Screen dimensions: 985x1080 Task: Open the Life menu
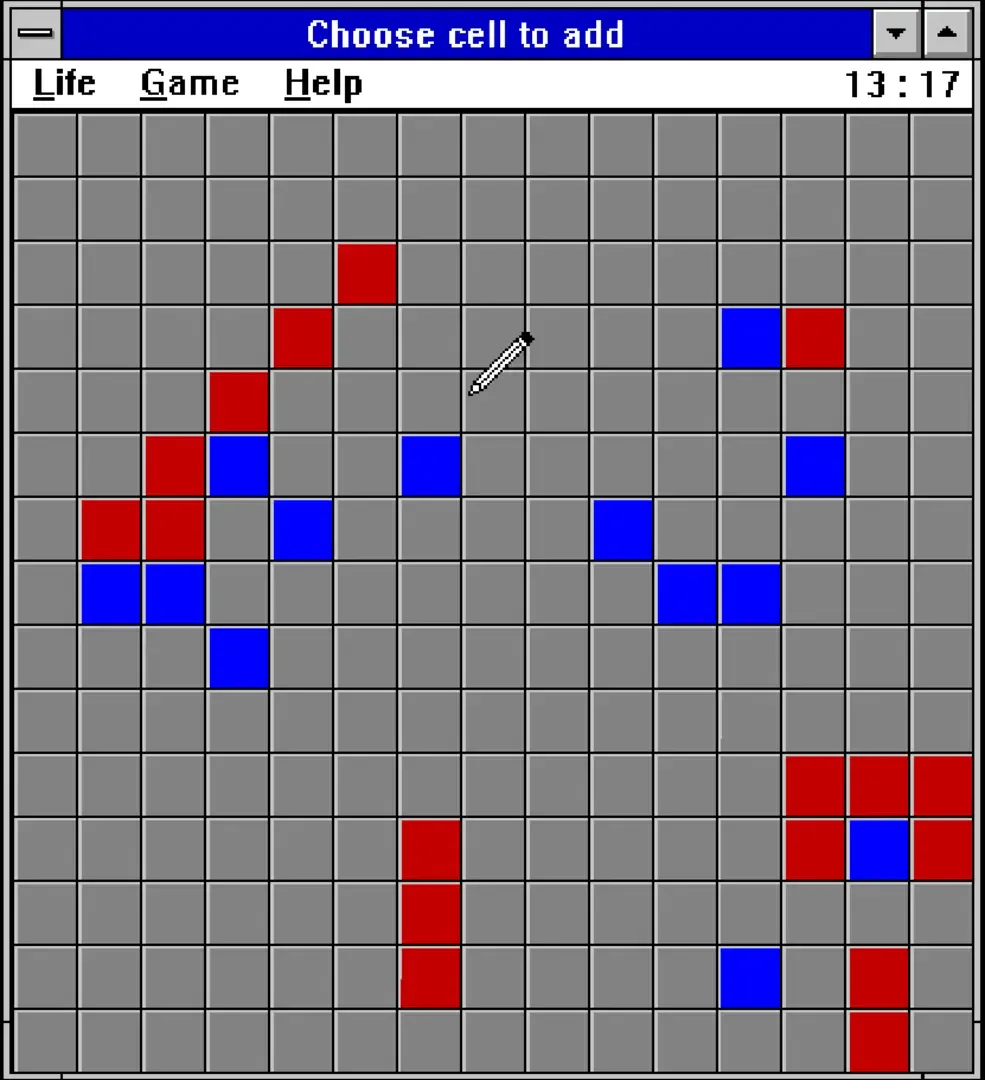click(x=64, y=84)
